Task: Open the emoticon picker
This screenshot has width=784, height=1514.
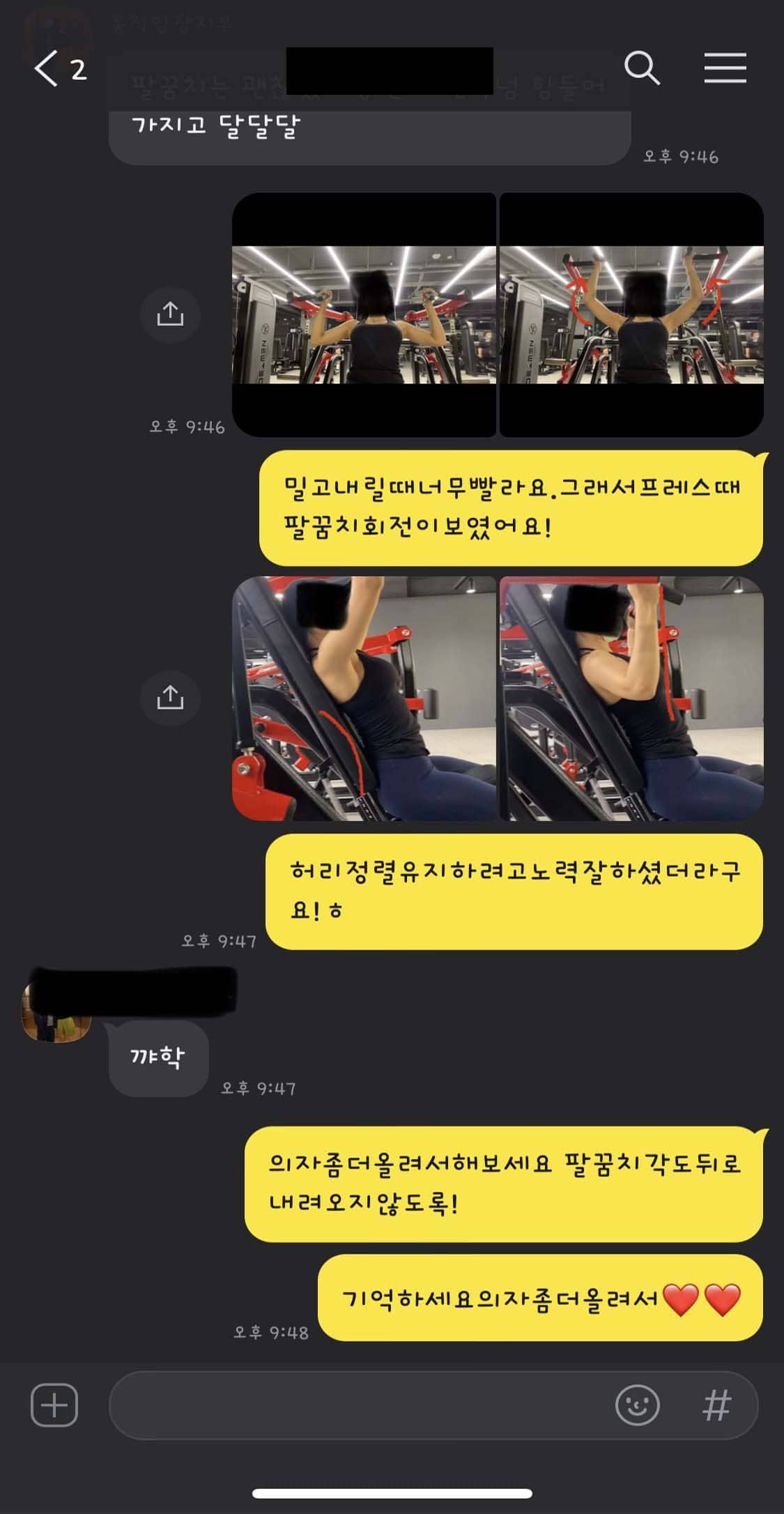Action: pyautogui.click(x=637, y=1405)
